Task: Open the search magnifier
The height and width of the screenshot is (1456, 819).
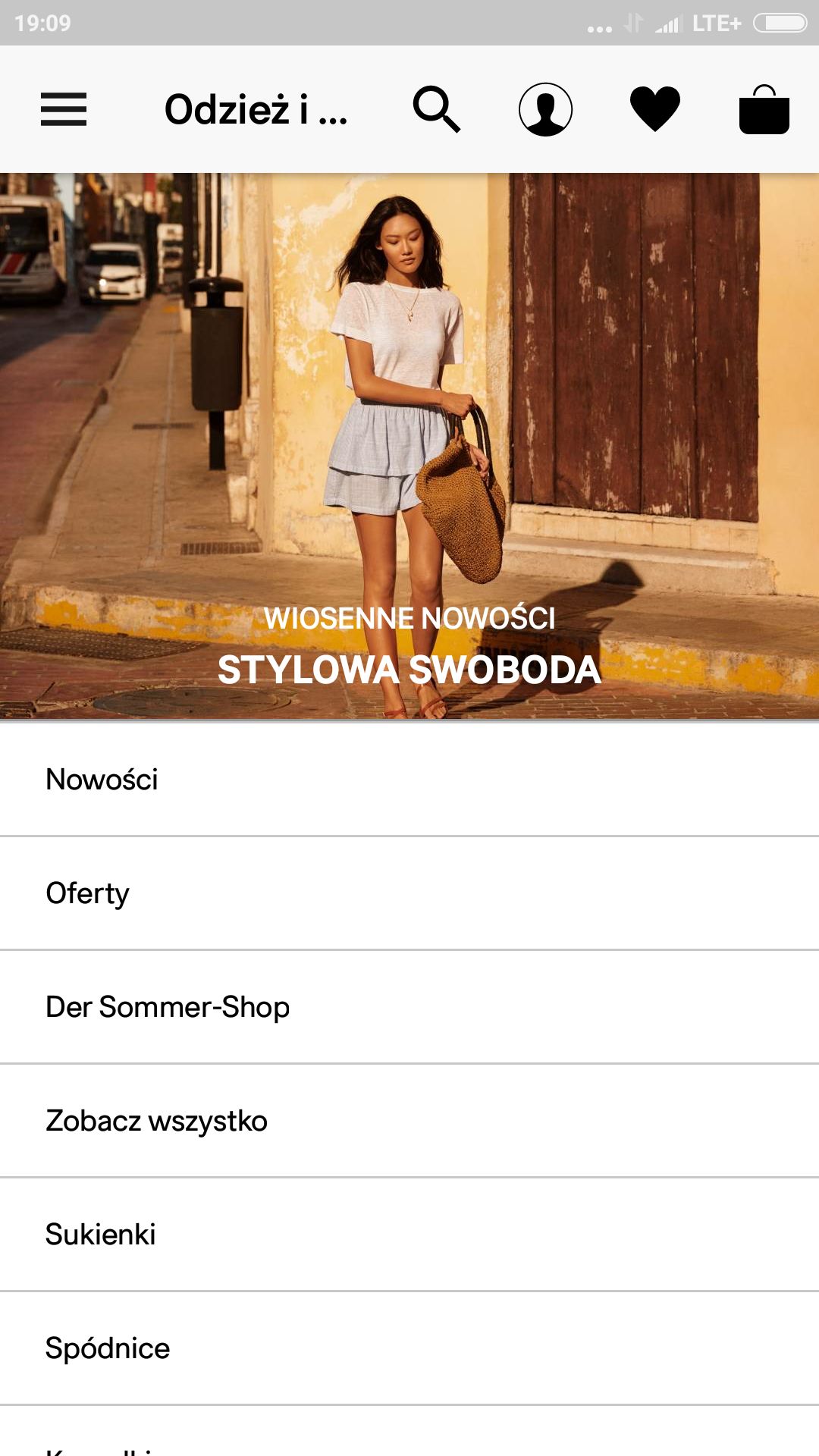Action: [437, 109]
